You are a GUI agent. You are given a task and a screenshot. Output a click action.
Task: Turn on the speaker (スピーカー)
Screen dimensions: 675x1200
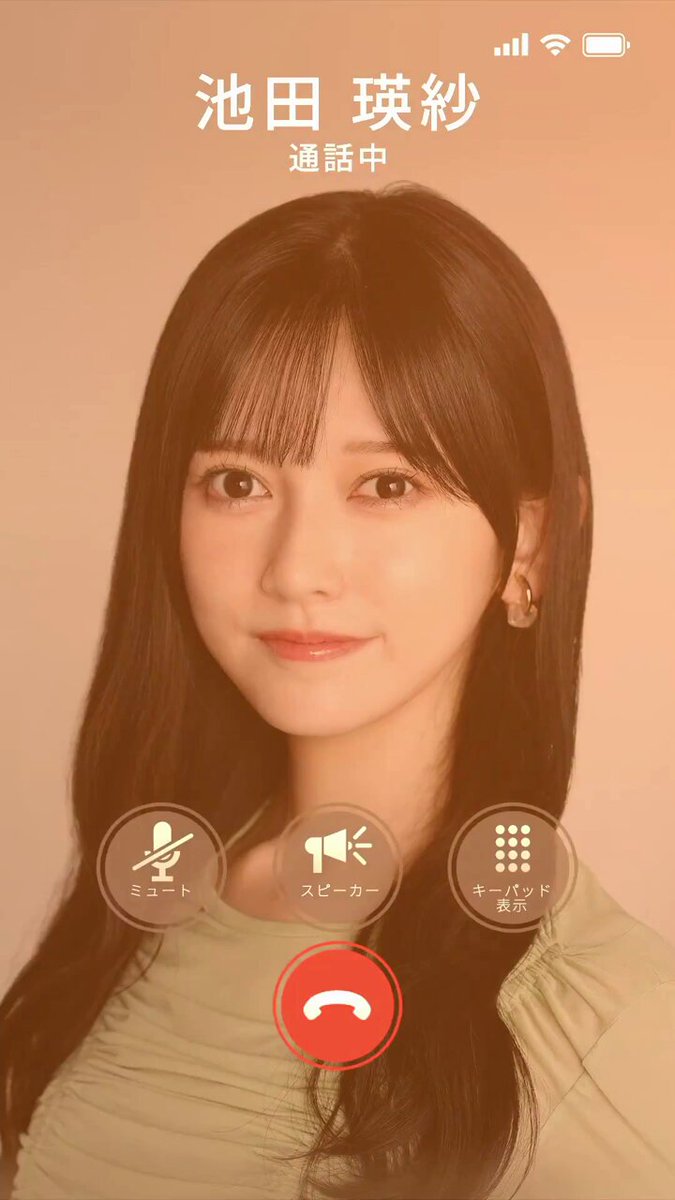pos(338,867)
